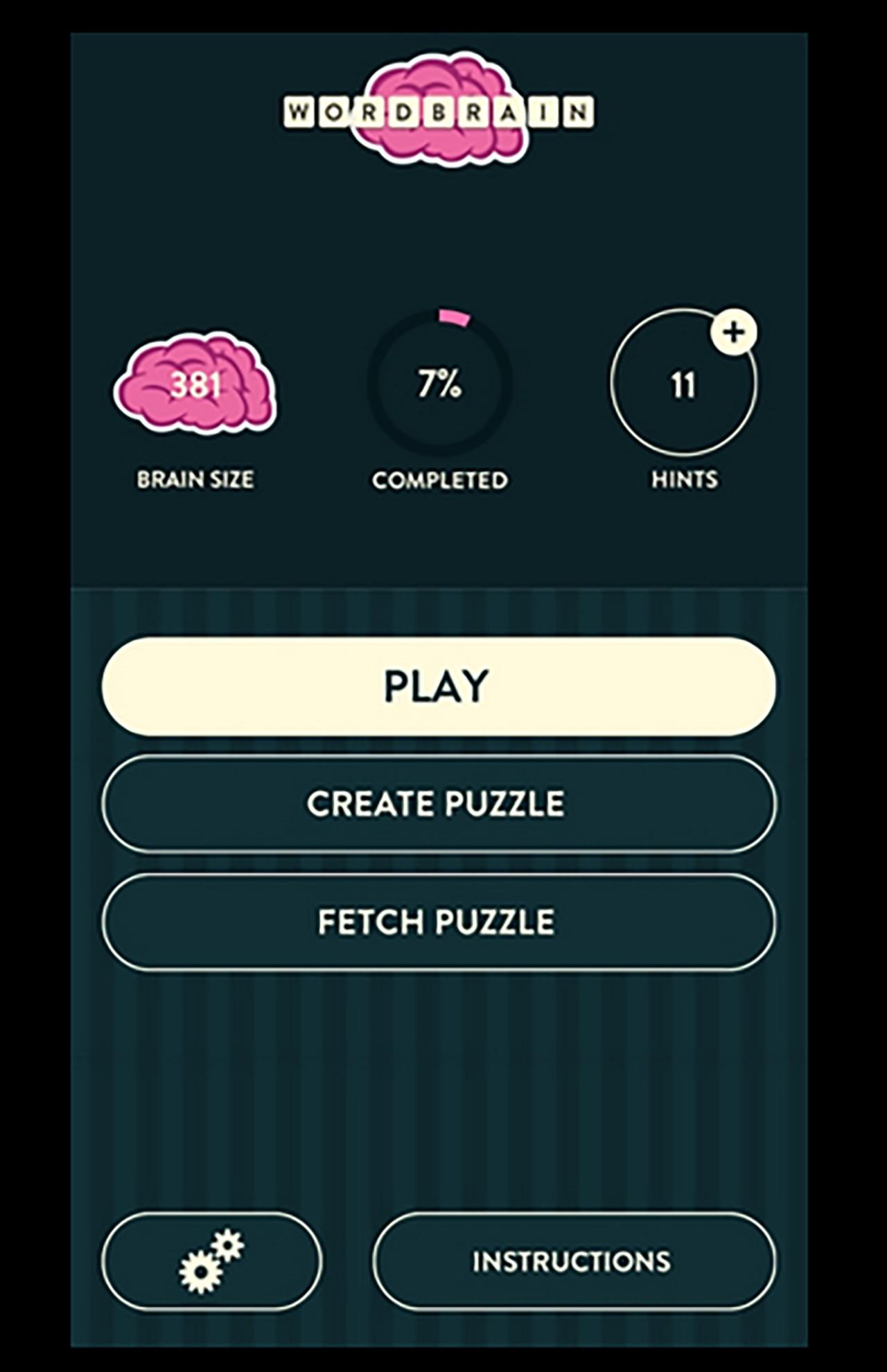Add more hints with the plus icon
The height and width of the screenshot is (1372, 887).
pyautogui.click(x=734, y=332)
